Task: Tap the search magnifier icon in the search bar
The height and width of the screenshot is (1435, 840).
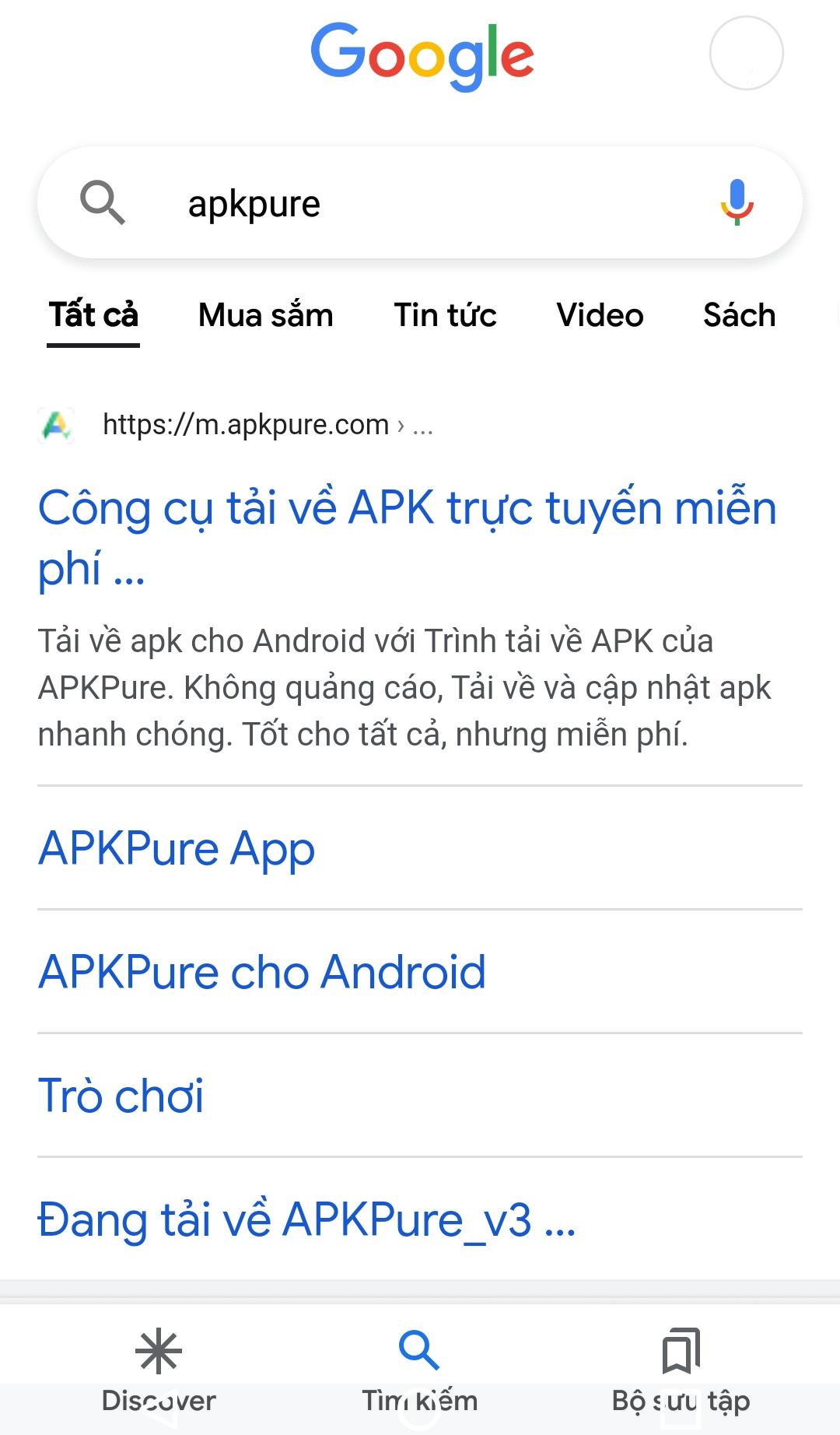Action: pos(103,202)
